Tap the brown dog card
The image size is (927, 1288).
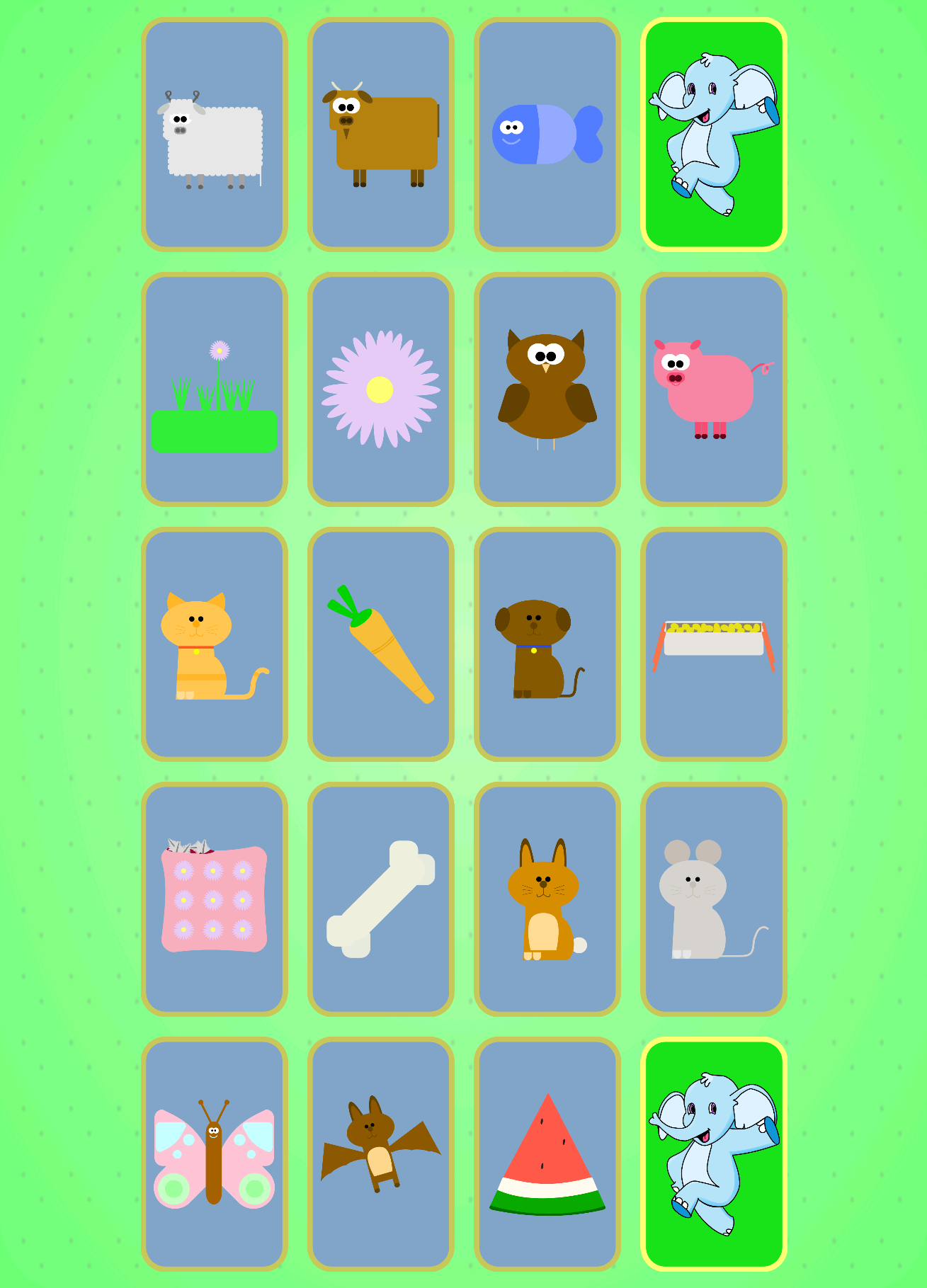(x=547, y=644)
